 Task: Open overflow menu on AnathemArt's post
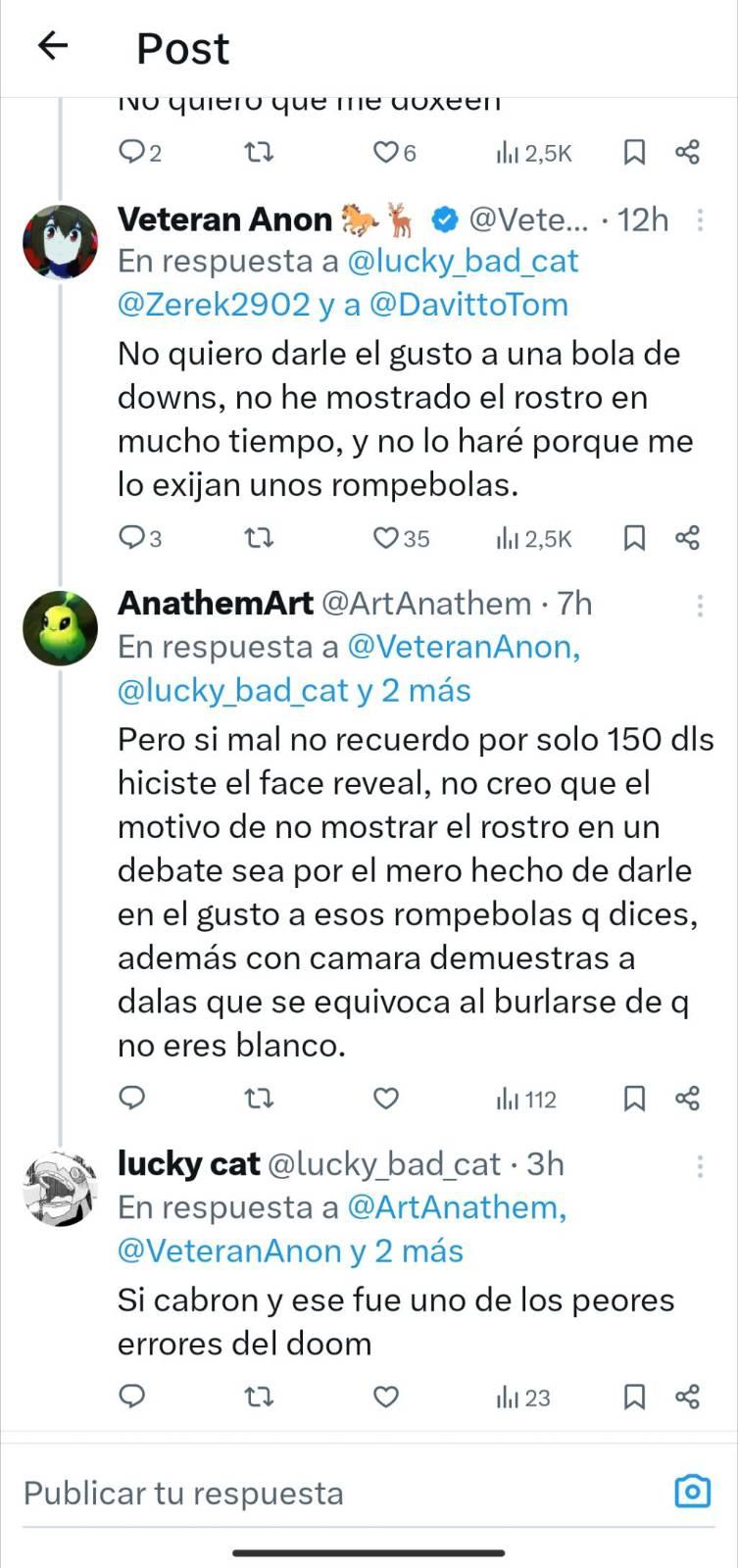pos(700,605)
